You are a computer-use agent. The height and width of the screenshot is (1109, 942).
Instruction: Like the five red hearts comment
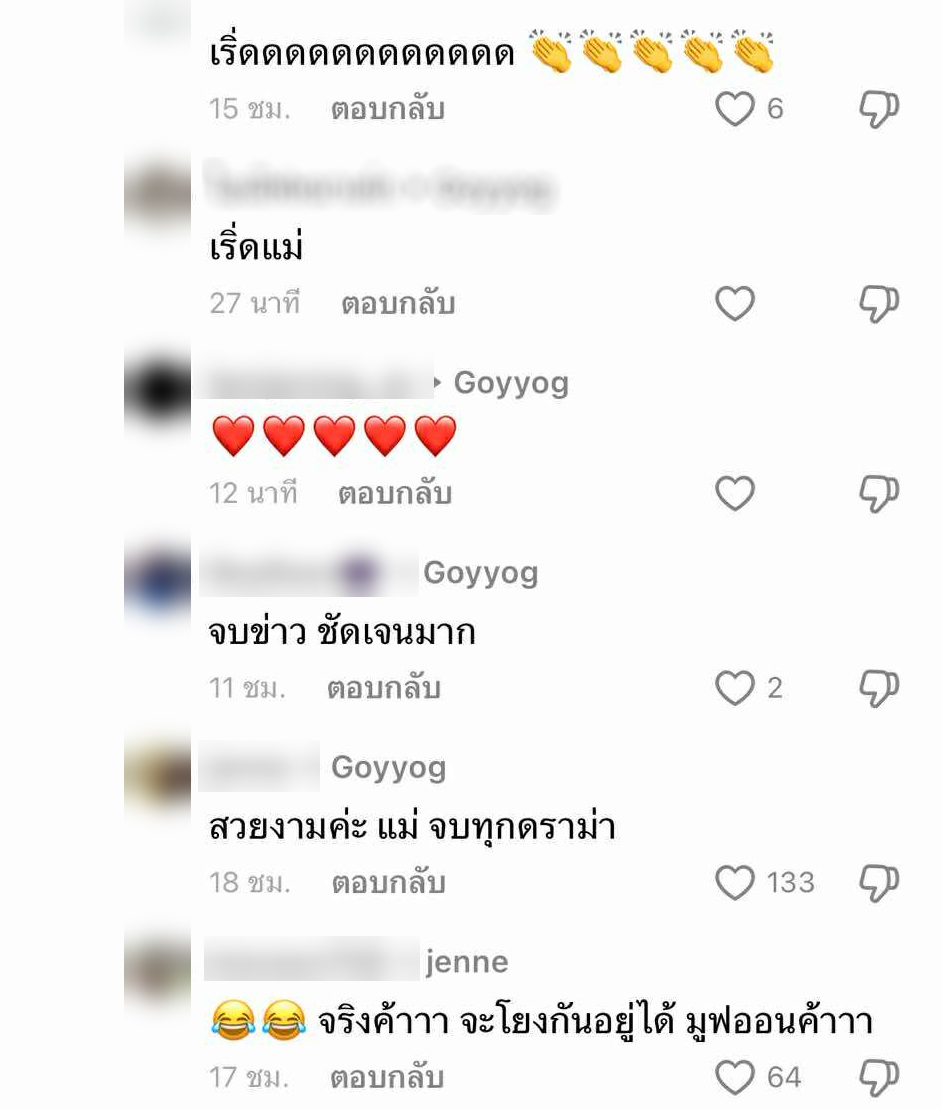point(735,493)
